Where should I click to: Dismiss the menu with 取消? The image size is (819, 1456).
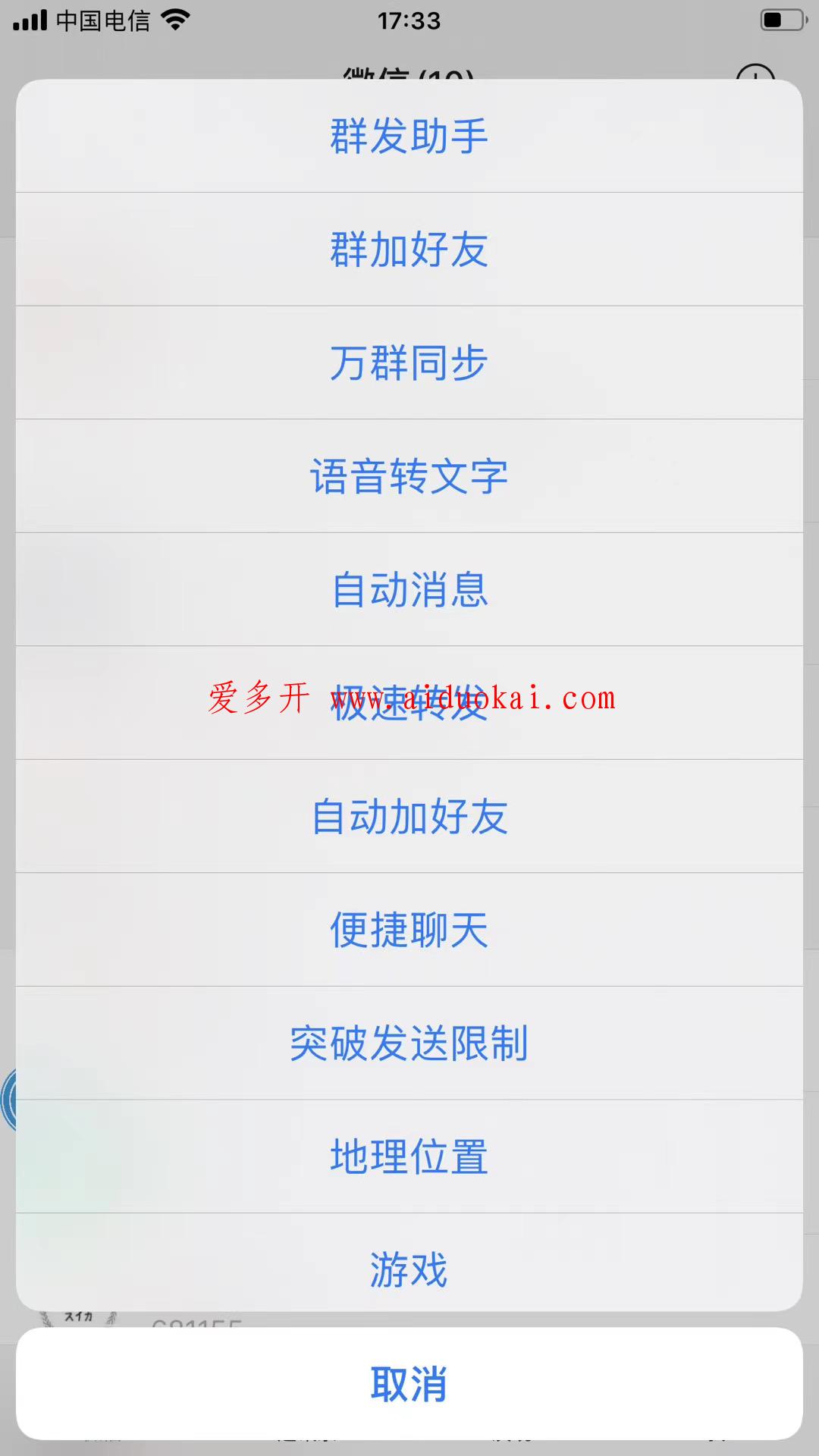point(409,1383)
